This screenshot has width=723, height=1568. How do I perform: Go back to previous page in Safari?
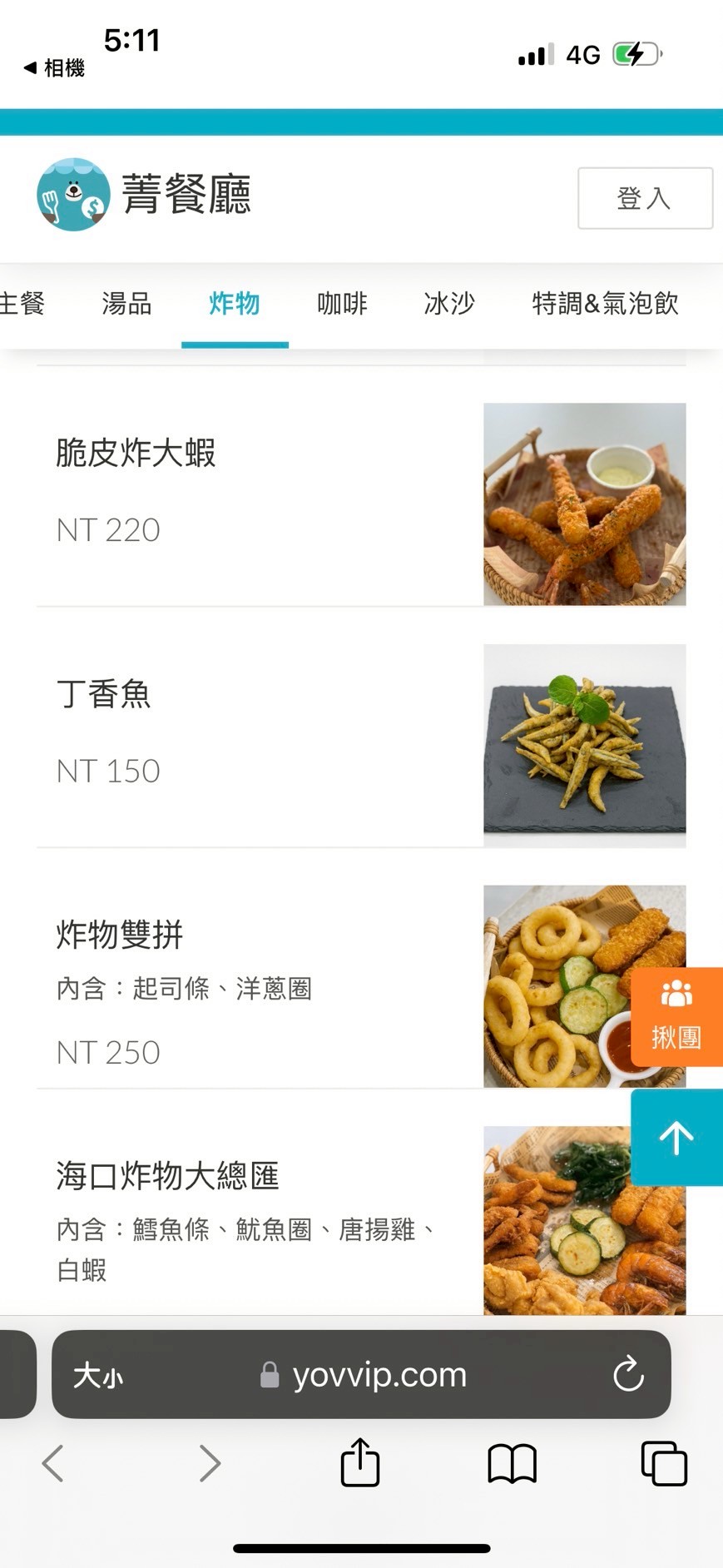(52, 1463)
